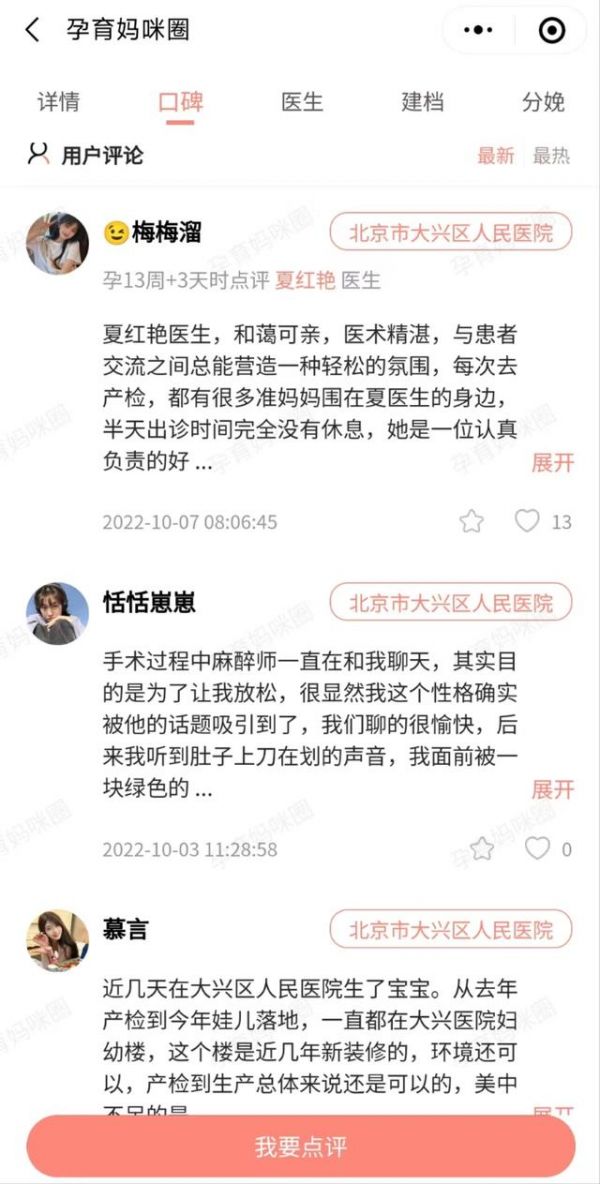Viewport: 600px width, 1184px height.
Task: Tap the hospital tag on 慕言's review
Action: point(451,929)
